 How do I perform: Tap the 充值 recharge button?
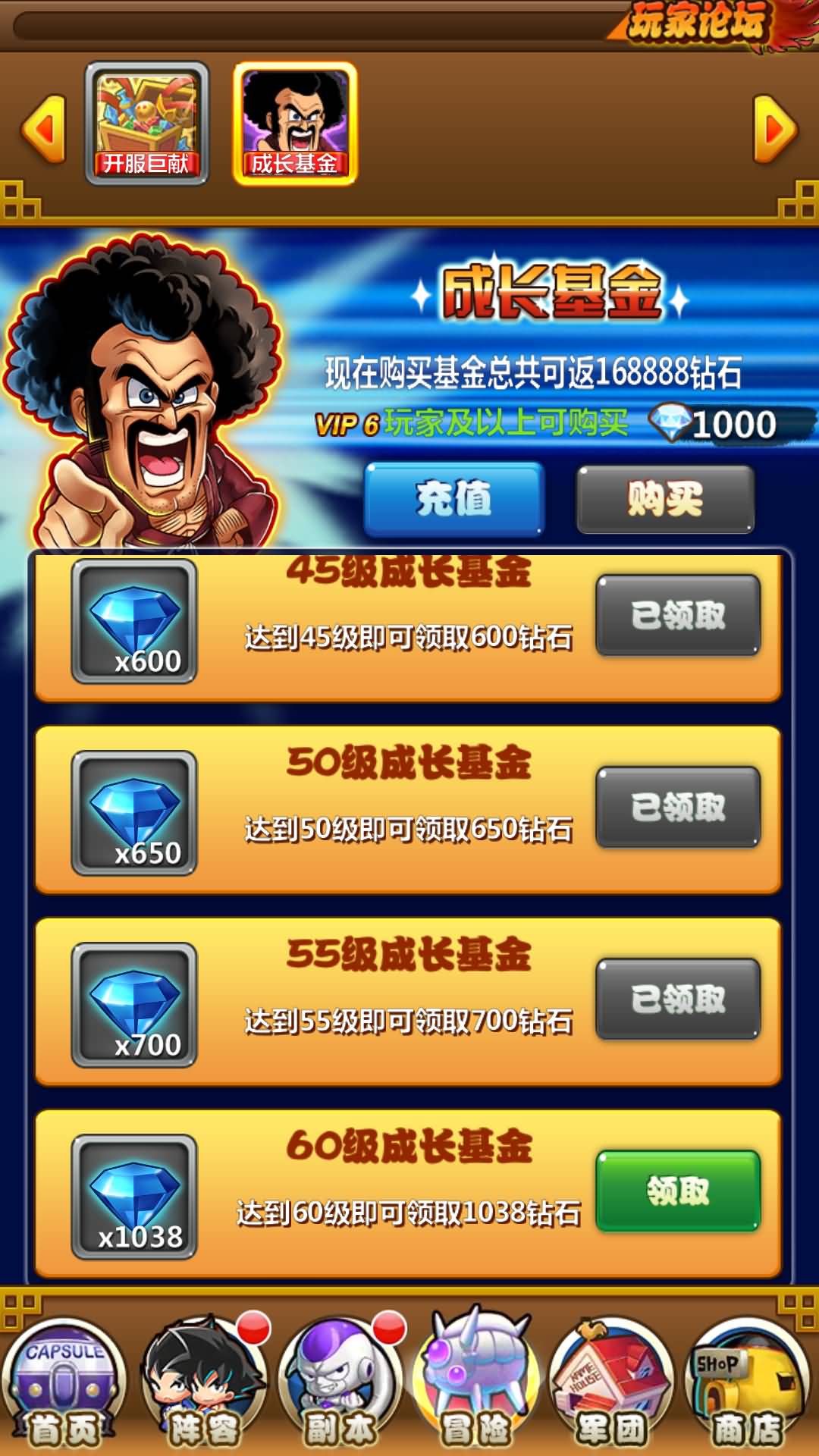point(454,499)
